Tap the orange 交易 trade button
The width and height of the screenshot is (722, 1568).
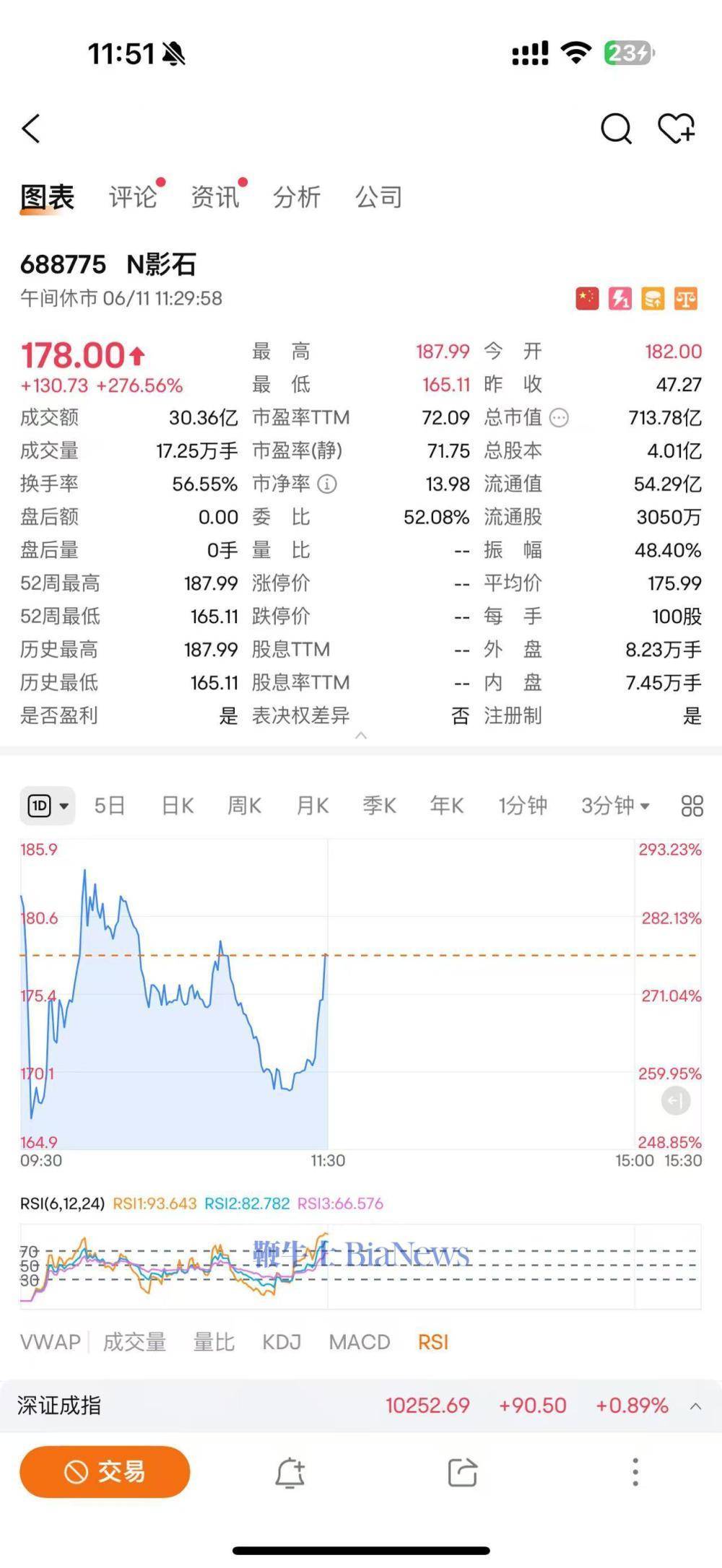pyautogui.click(x=104, y=1471)
